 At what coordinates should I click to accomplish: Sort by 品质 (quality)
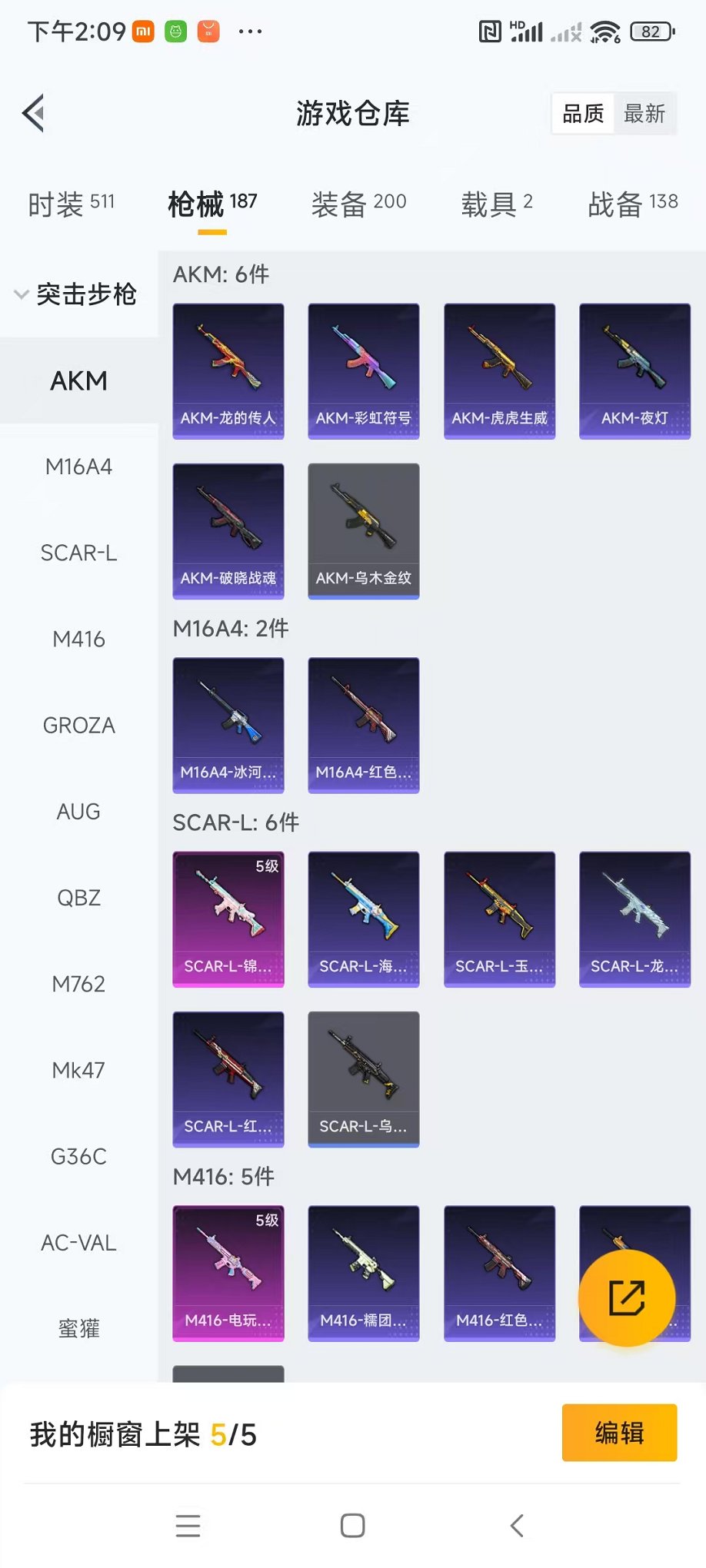583,114
